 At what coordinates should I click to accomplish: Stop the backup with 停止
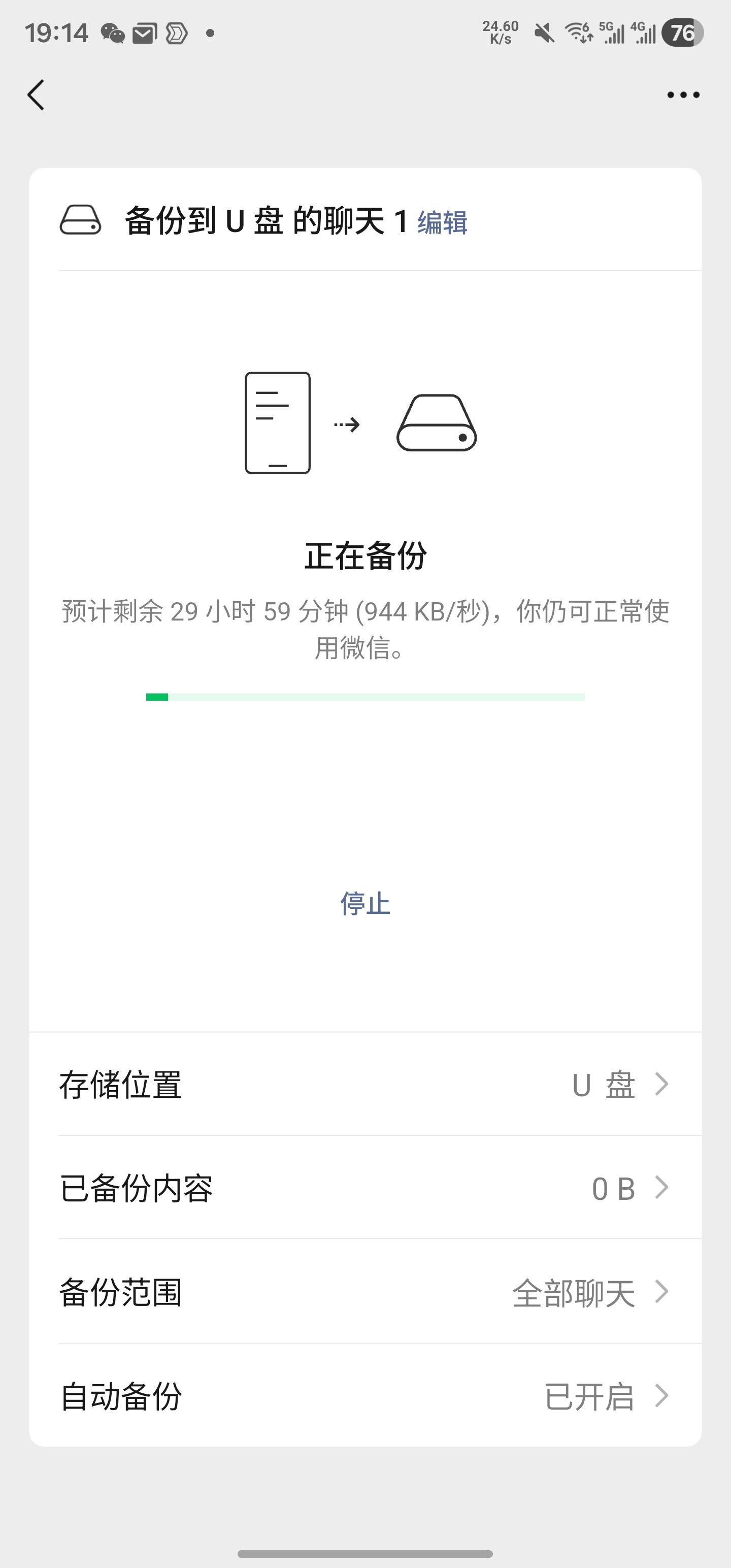click(x=365, y=903)
